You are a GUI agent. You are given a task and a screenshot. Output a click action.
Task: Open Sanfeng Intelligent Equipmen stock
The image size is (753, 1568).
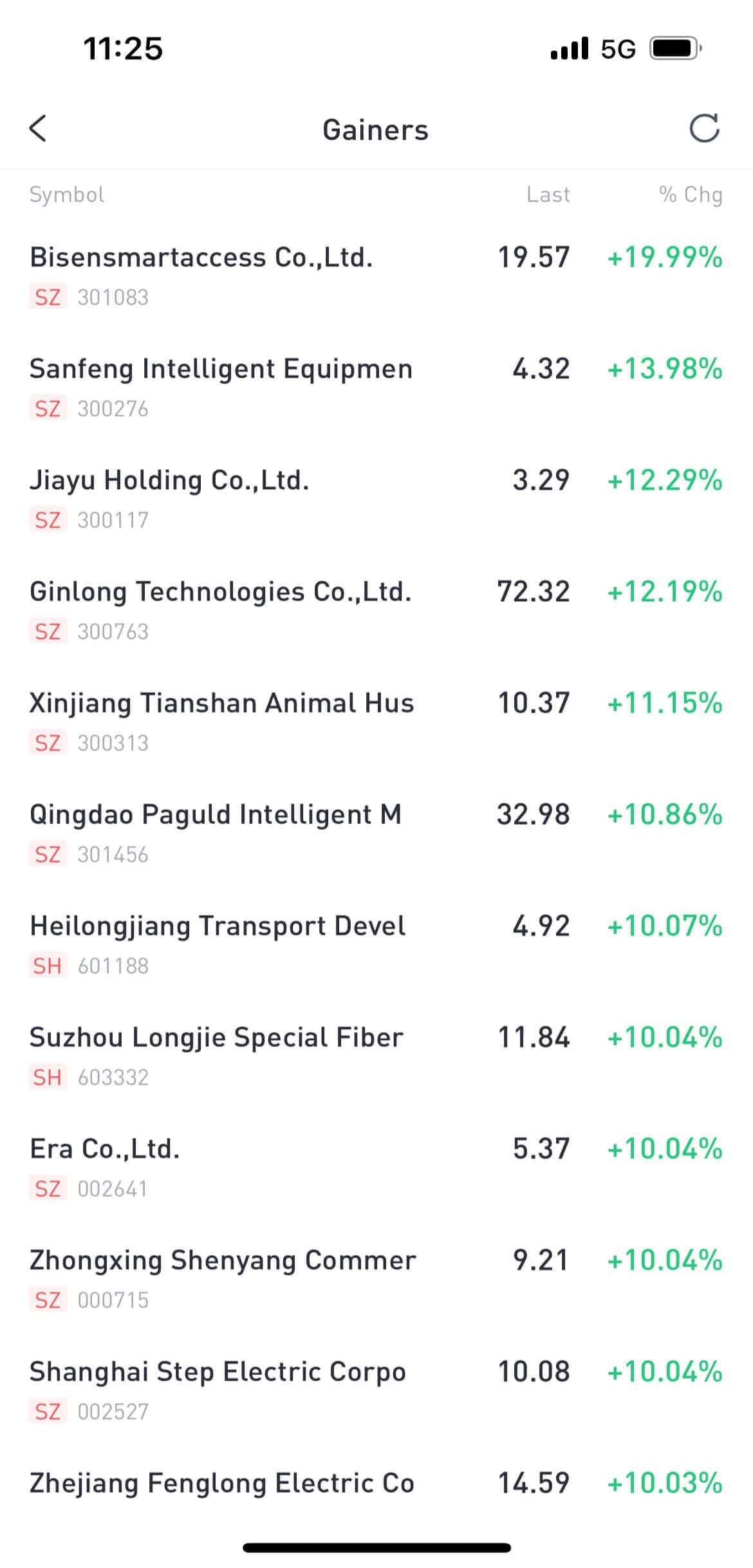(376, 387)
